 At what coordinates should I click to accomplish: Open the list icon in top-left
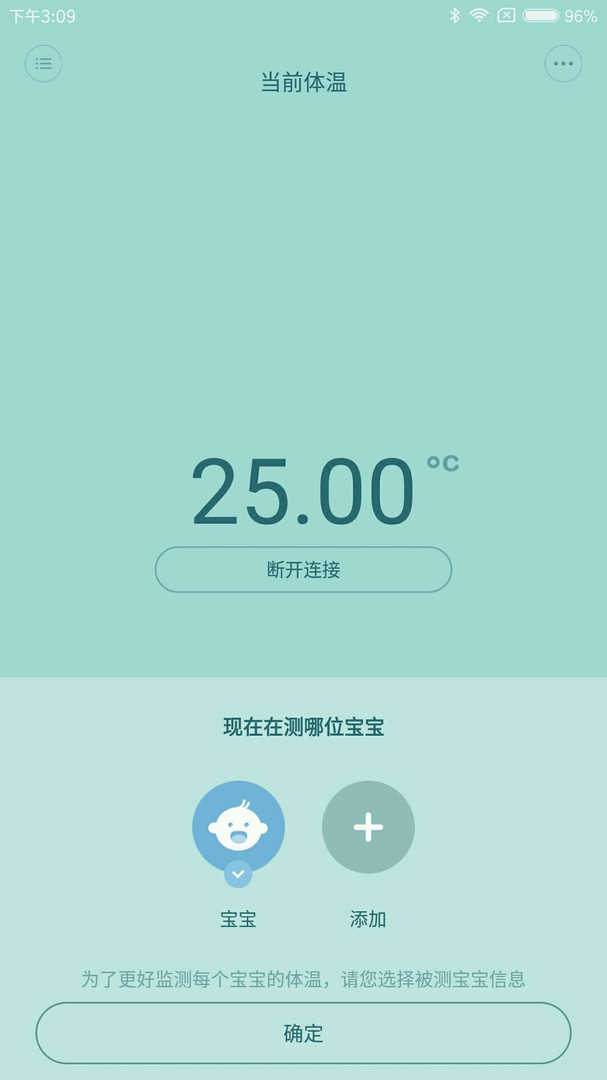pos(43,64)
